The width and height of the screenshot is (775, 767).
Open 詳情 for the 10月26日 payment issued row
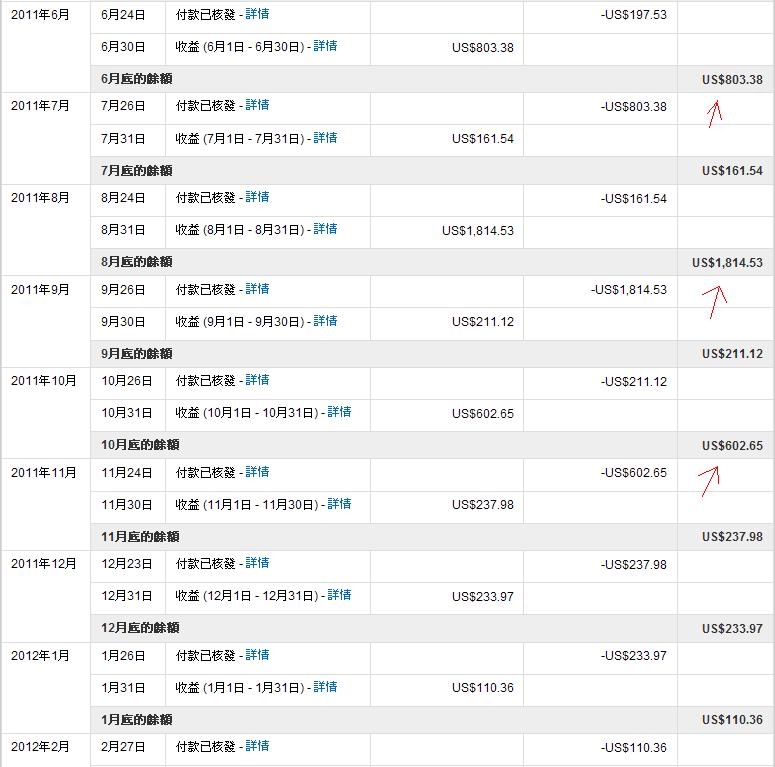pyautogui.click(x=257, y=381)
